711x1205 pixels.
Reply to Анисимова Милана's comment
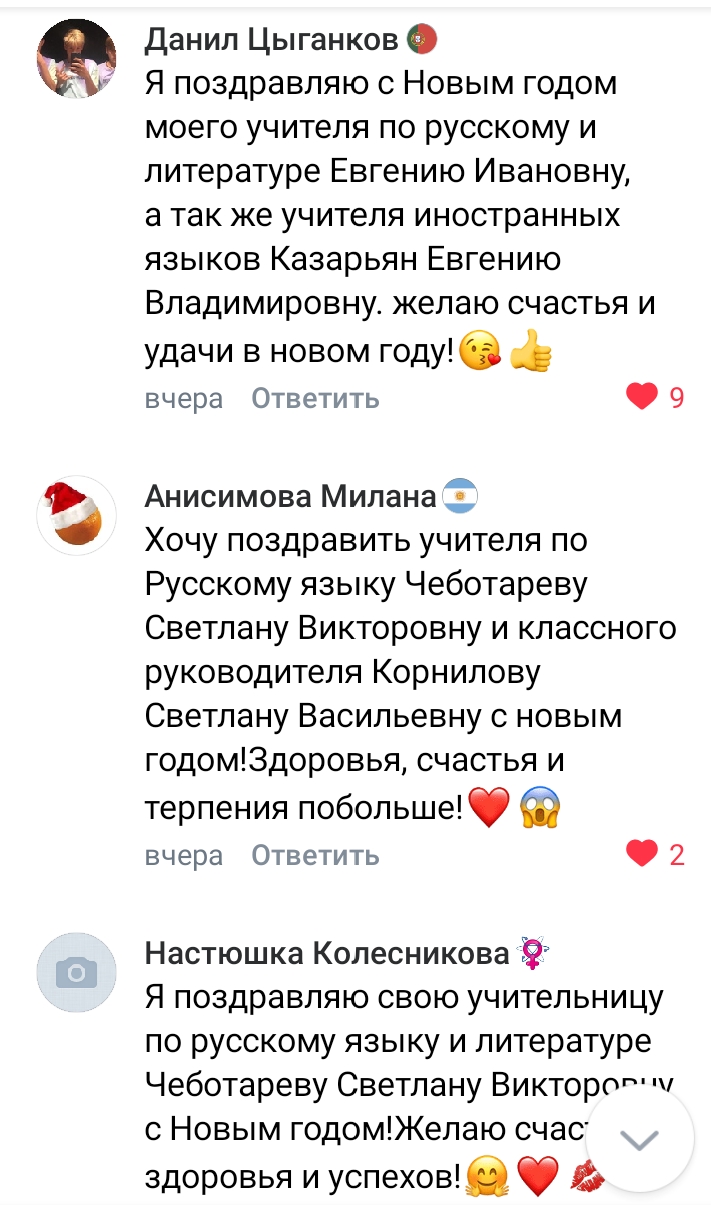click(x=315, y=855)
